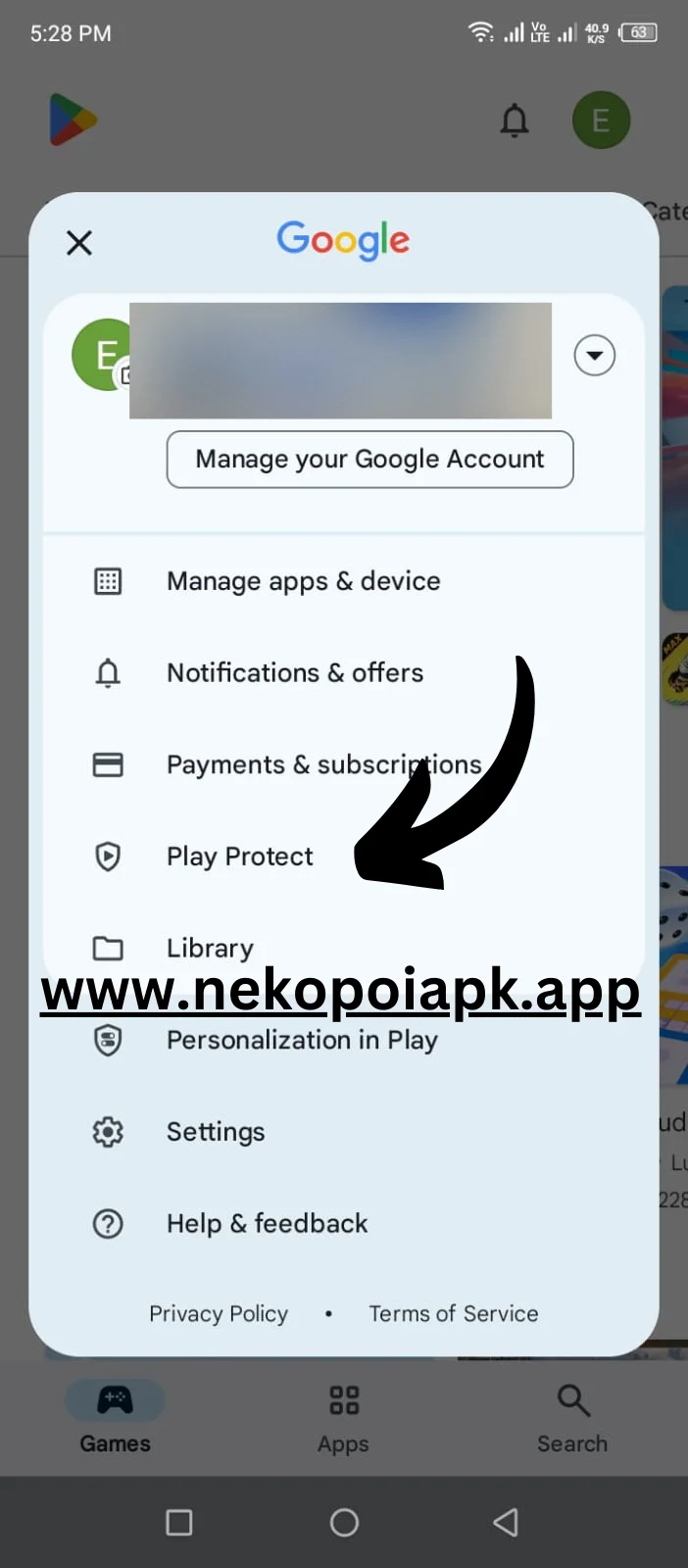Tap Manage your Google Account button

coord(369,460)
